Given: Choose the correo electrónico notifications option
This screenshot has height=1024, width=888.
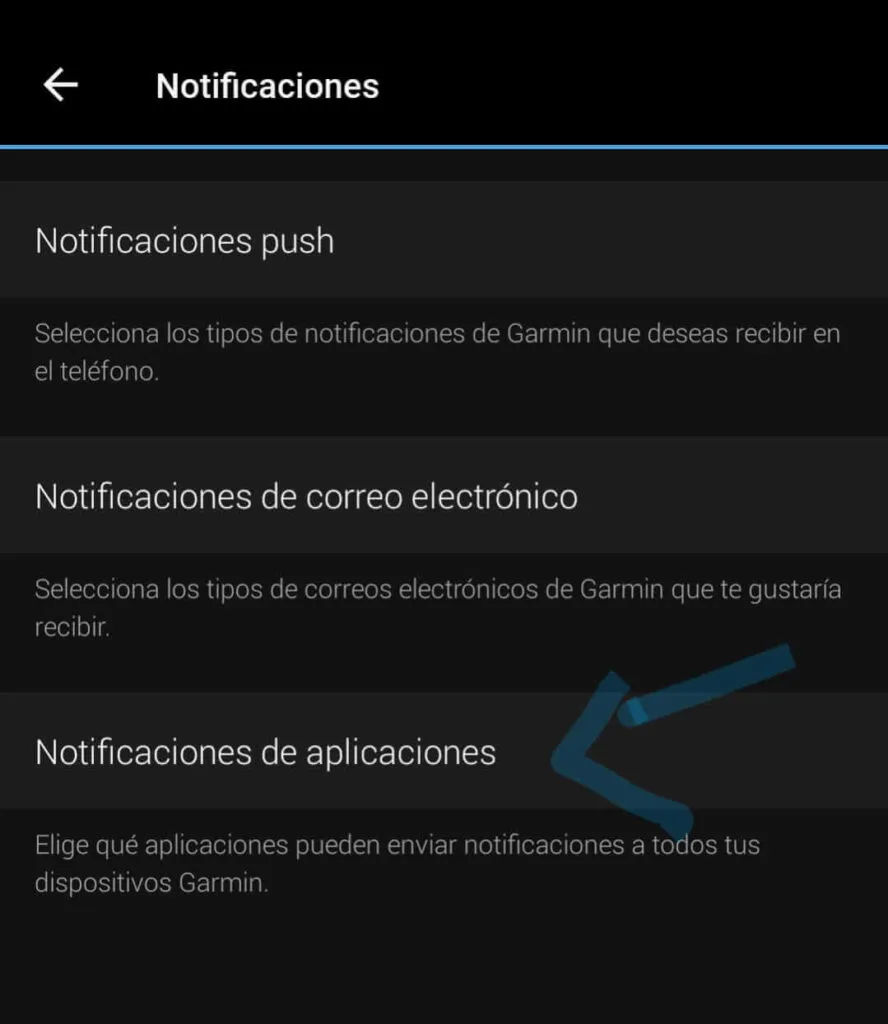Looking at the screenshot, I should click(305, 496).
